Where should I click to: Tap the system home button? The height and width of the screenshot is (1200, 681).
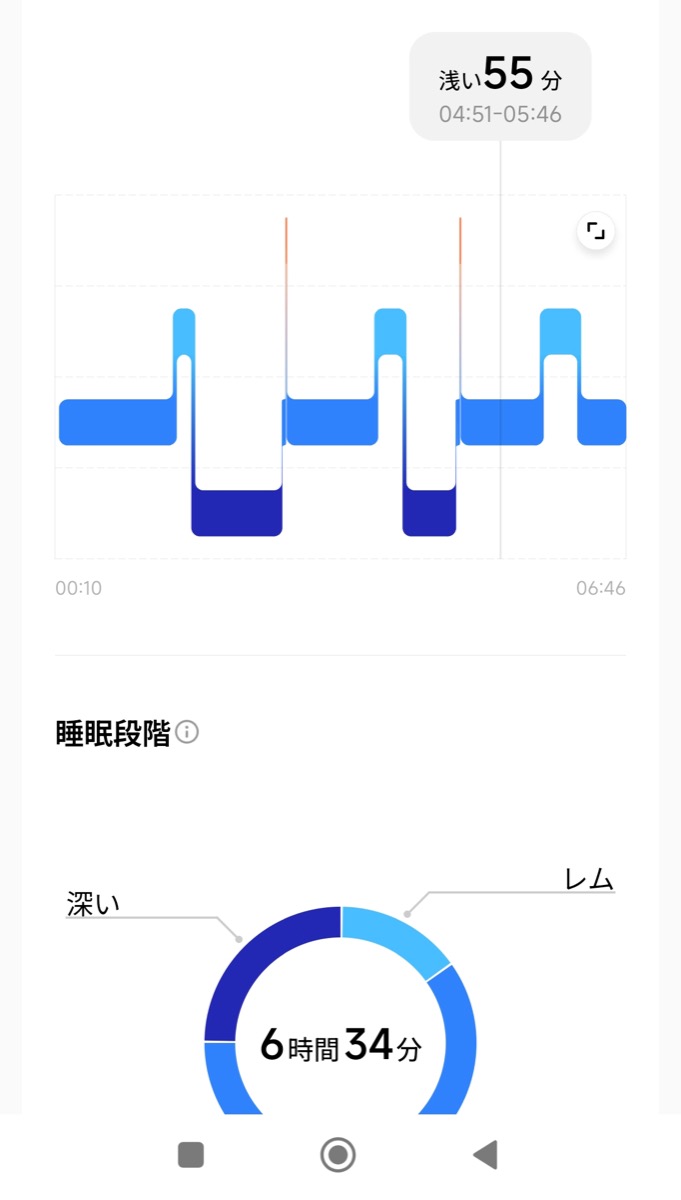(x=339, y=1155)
